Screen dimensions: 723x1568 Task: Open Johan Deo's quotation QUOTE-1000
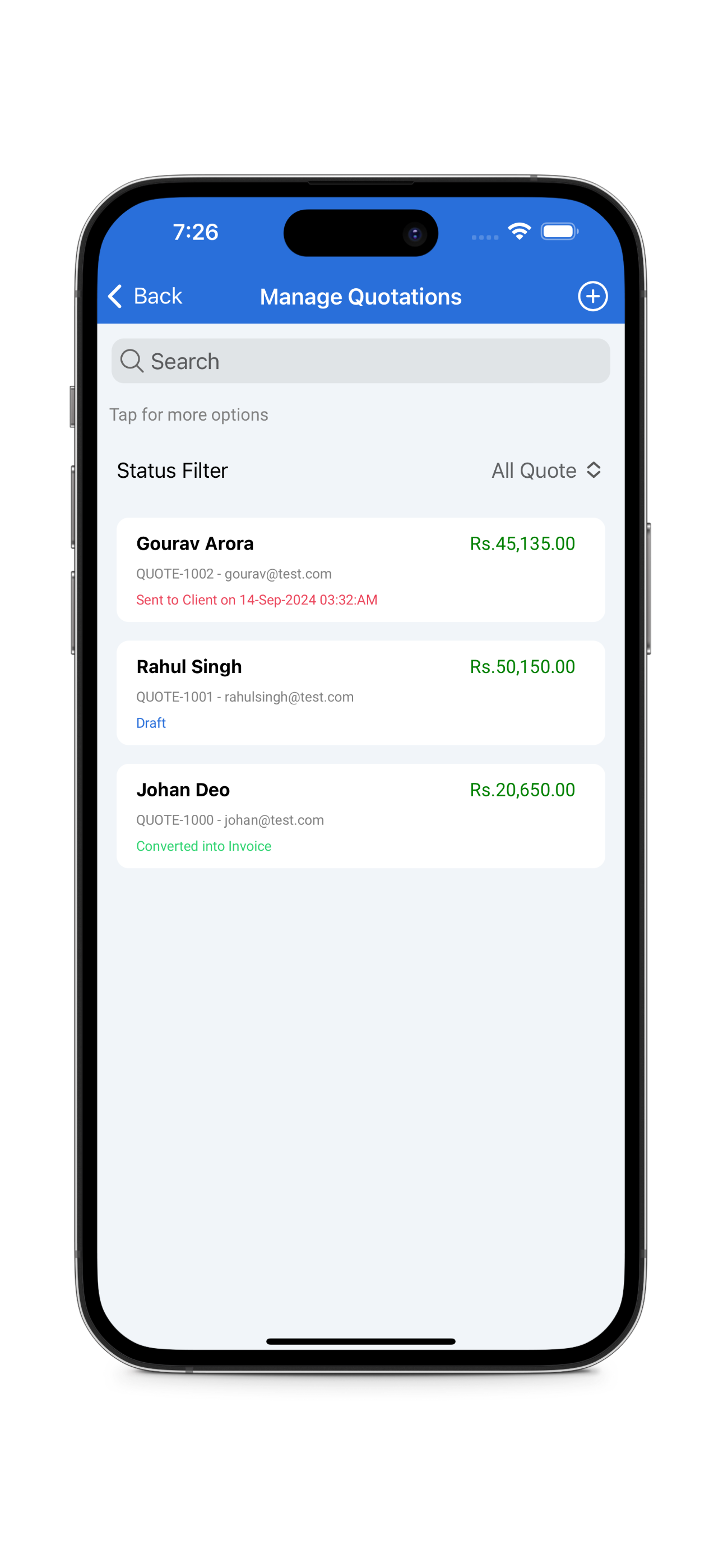click(360, 815)
